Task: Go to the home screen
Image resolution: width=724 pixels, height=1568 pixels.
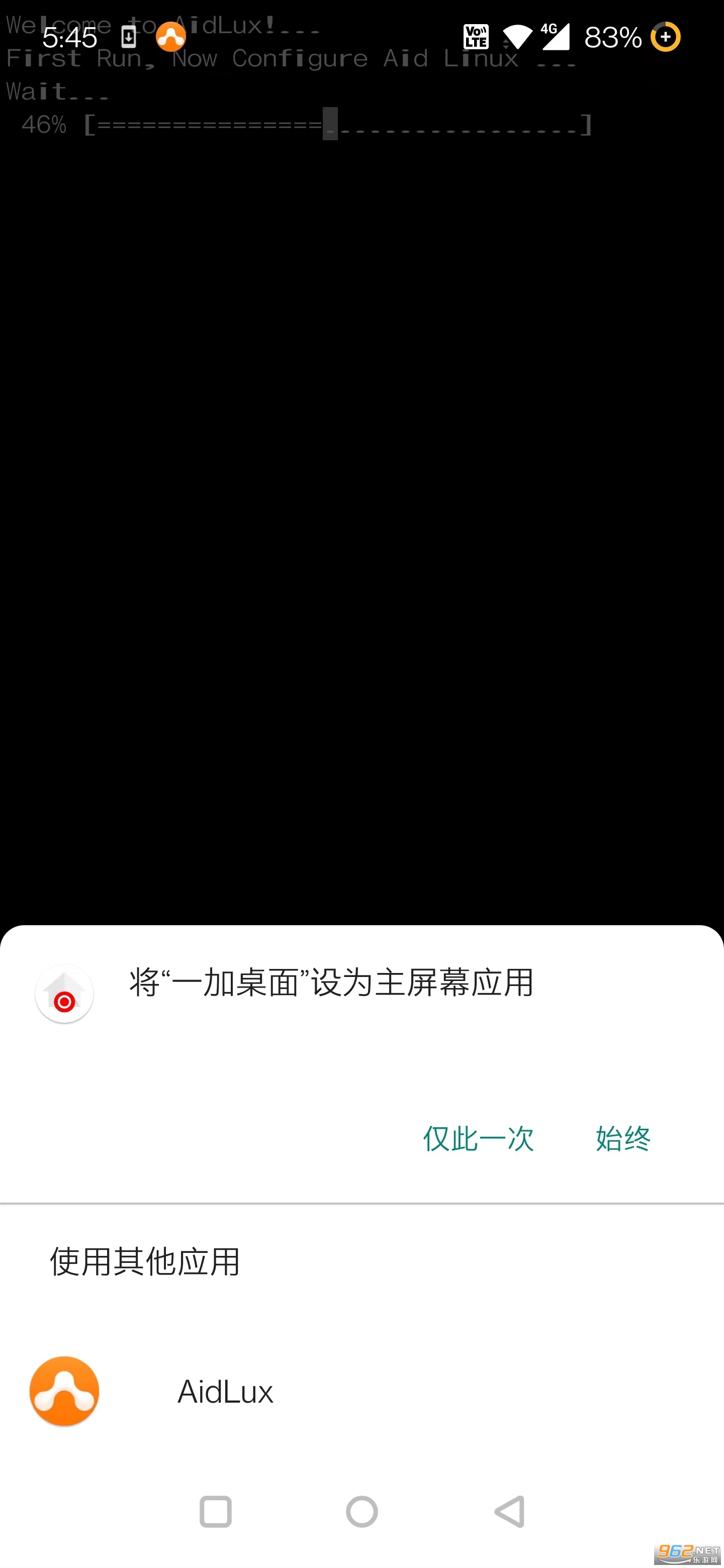Action: tap(361, 1511)
